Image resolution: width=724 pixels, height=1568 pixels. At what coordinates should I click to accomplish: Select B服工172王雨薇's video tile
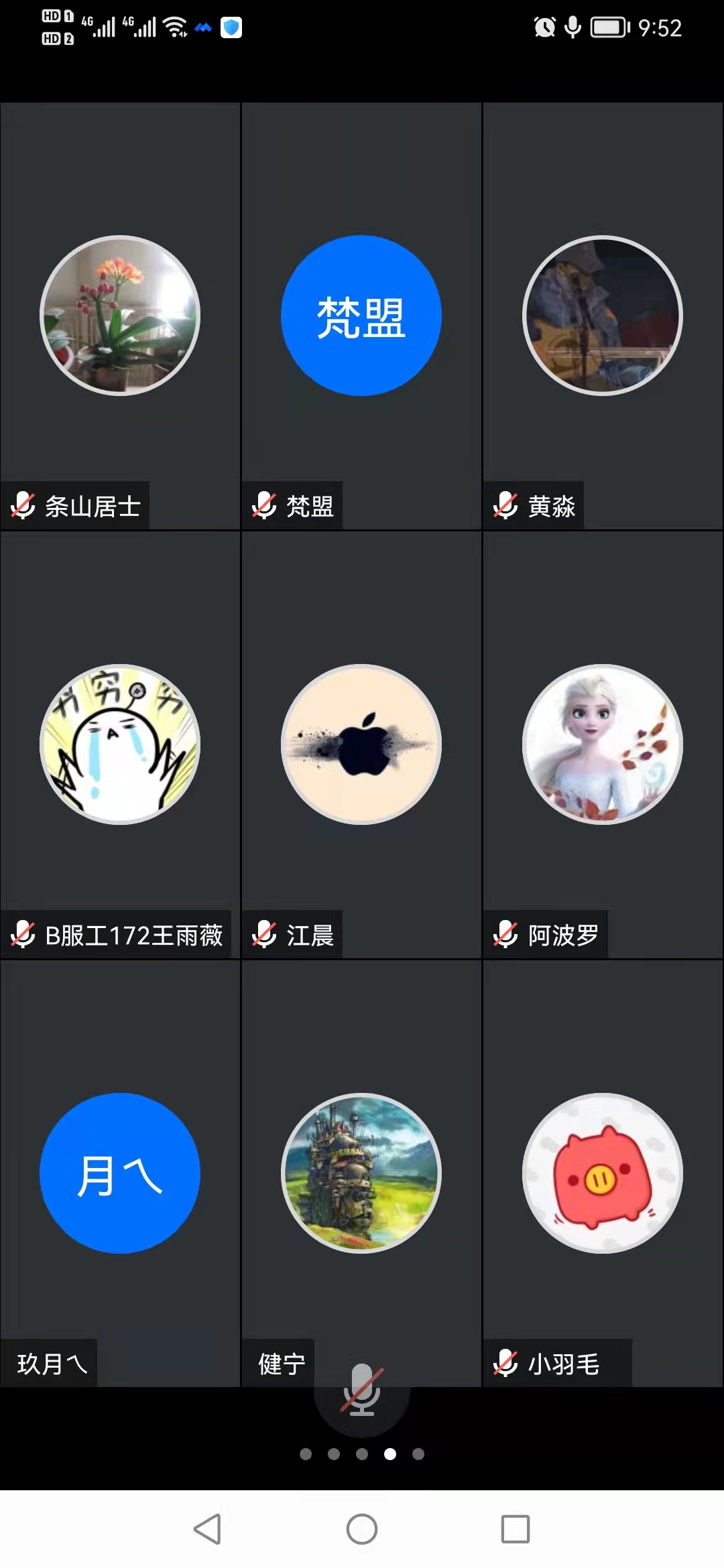tap(120, 744)
